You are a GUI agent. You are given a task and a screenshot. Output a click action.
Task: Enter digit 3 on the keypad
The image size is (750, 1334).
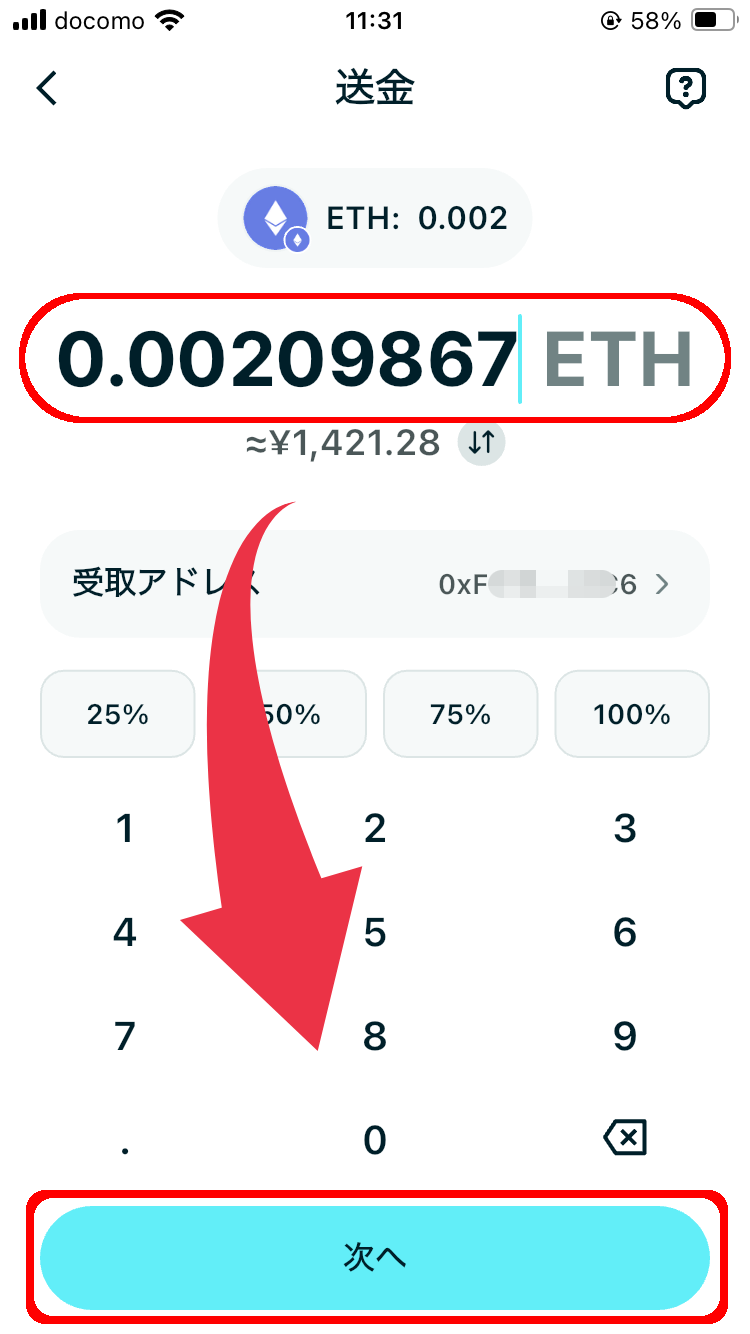[625, 829]
